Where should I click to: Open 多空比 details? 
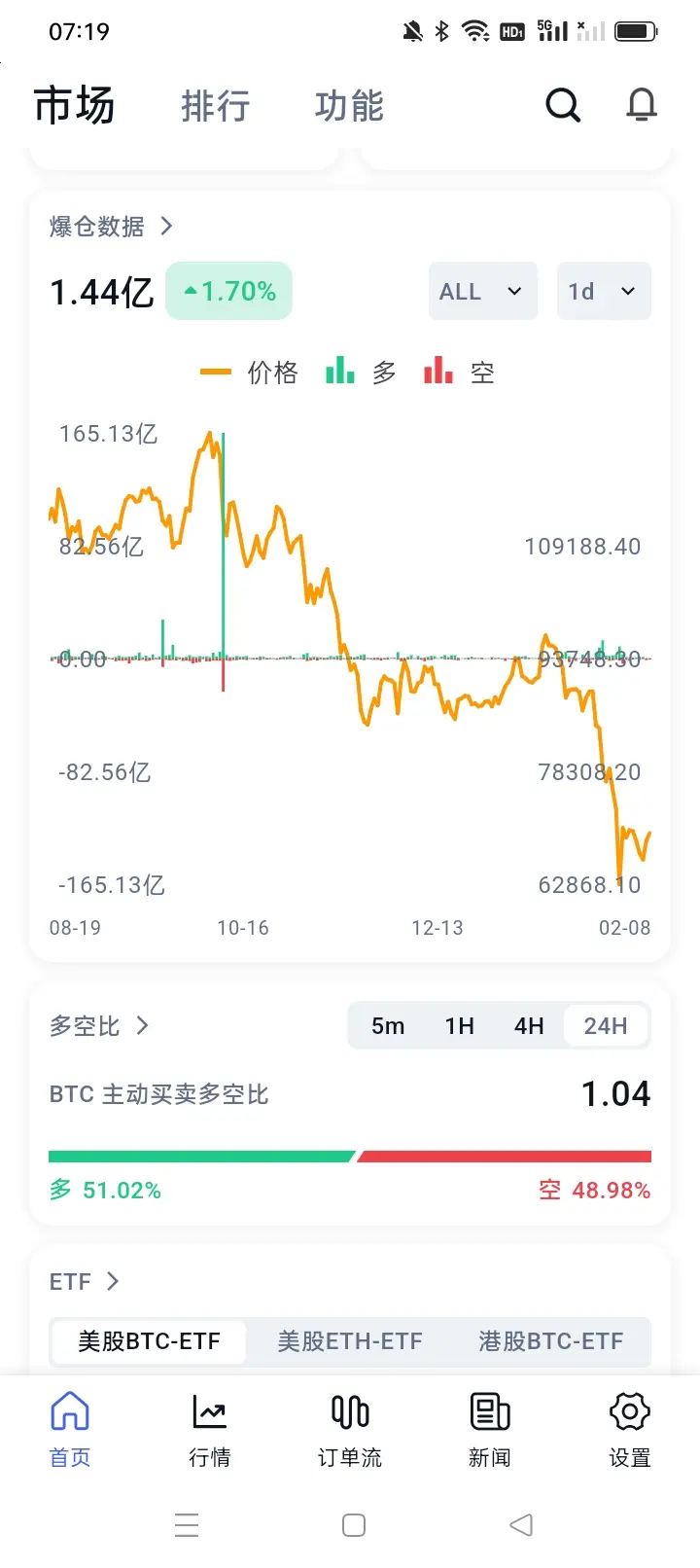point(99,1026)
